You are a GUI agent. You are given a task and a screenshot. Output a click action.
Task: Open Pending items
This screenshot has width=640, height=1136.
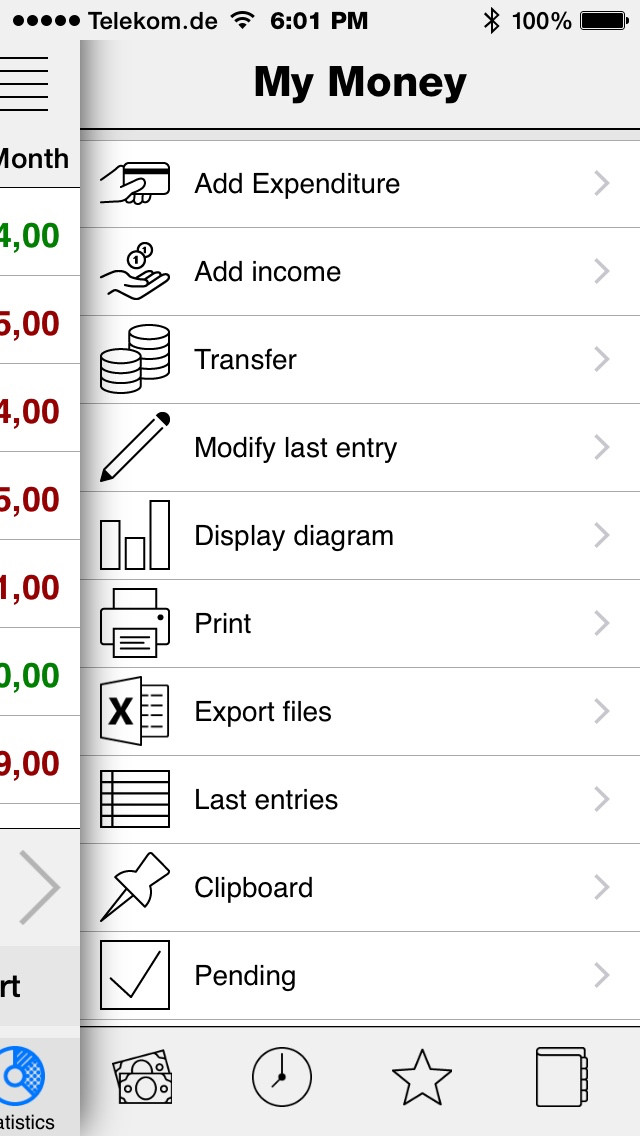point(360,976)
